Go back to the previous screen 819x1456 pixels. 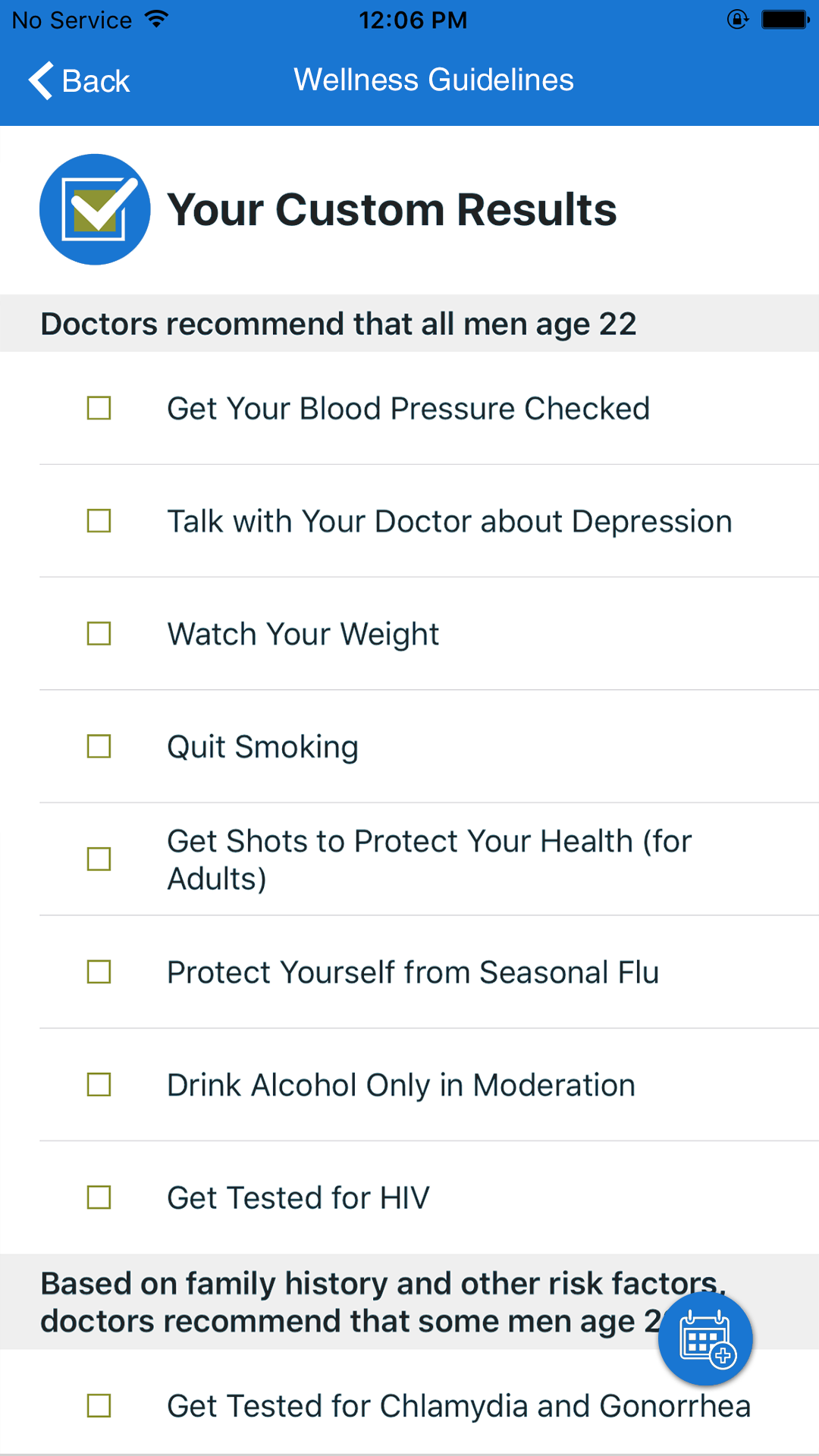(x=79, y=80)
